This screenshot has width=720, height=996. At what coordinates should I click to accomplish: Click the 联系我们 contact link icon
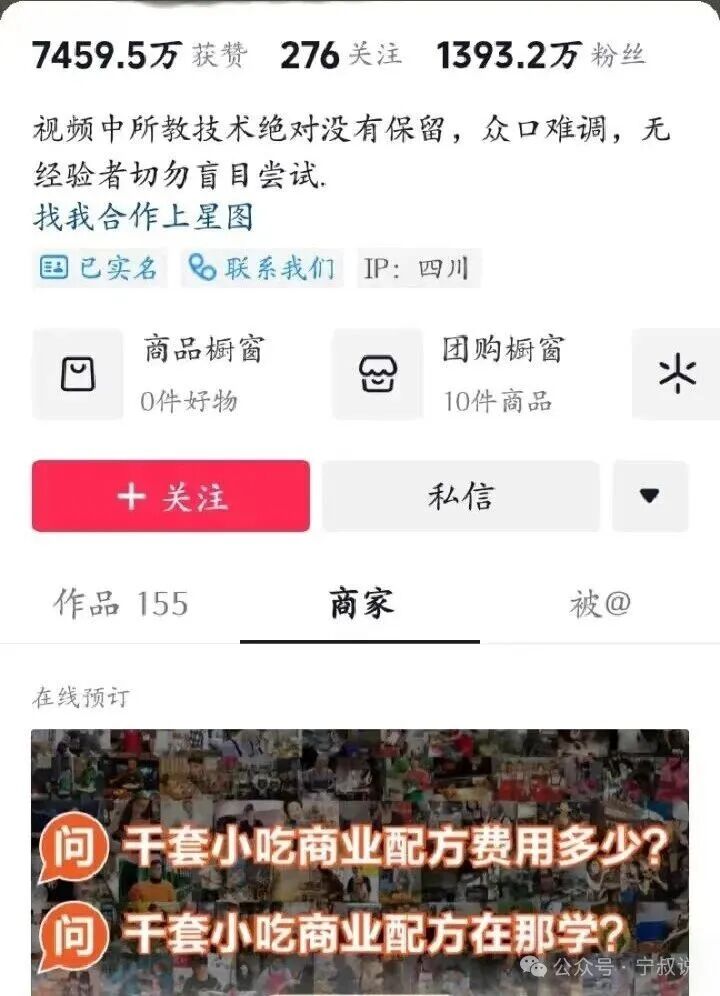click(203, 267)
